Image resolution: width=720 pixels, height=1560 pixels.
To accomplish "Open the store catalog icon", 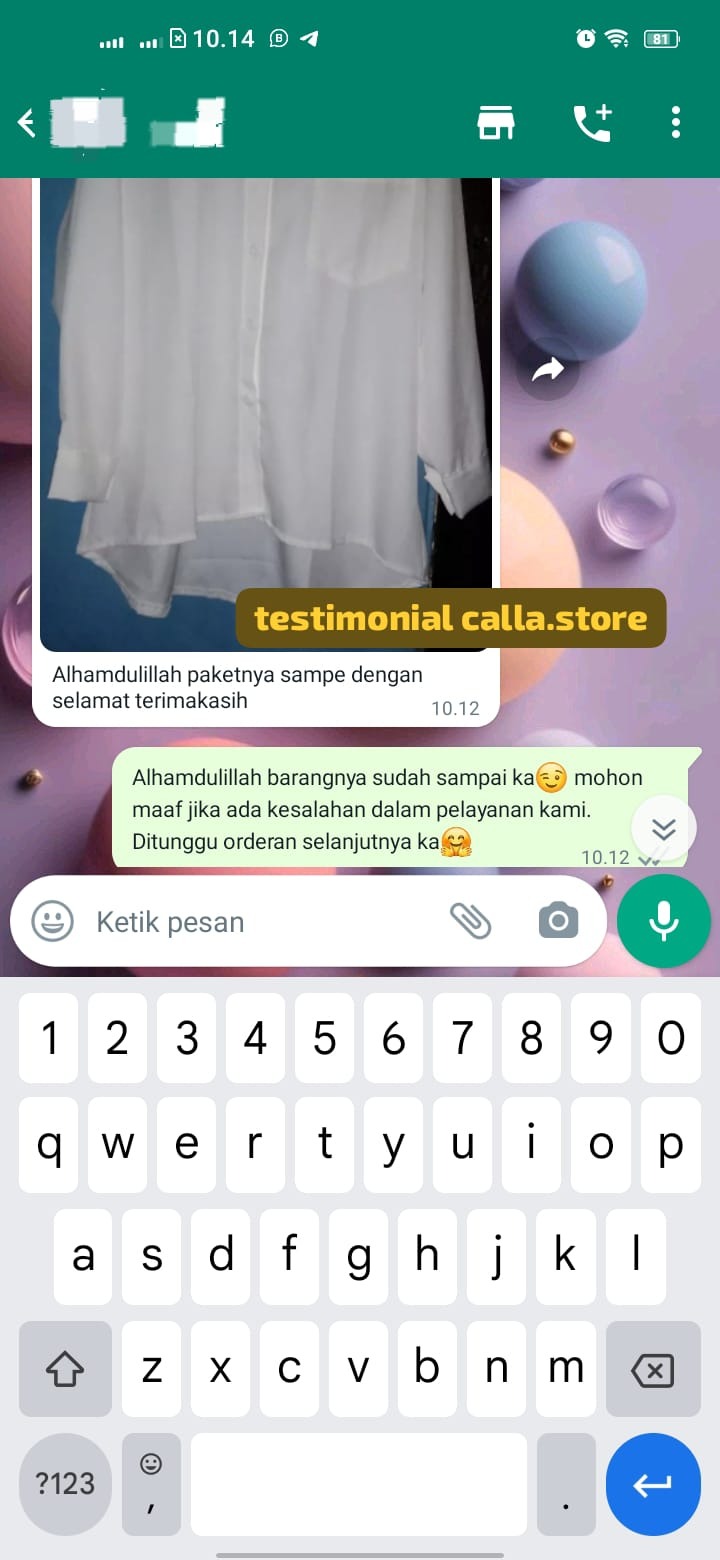I will pyautogui.click(x=495, y=122).
